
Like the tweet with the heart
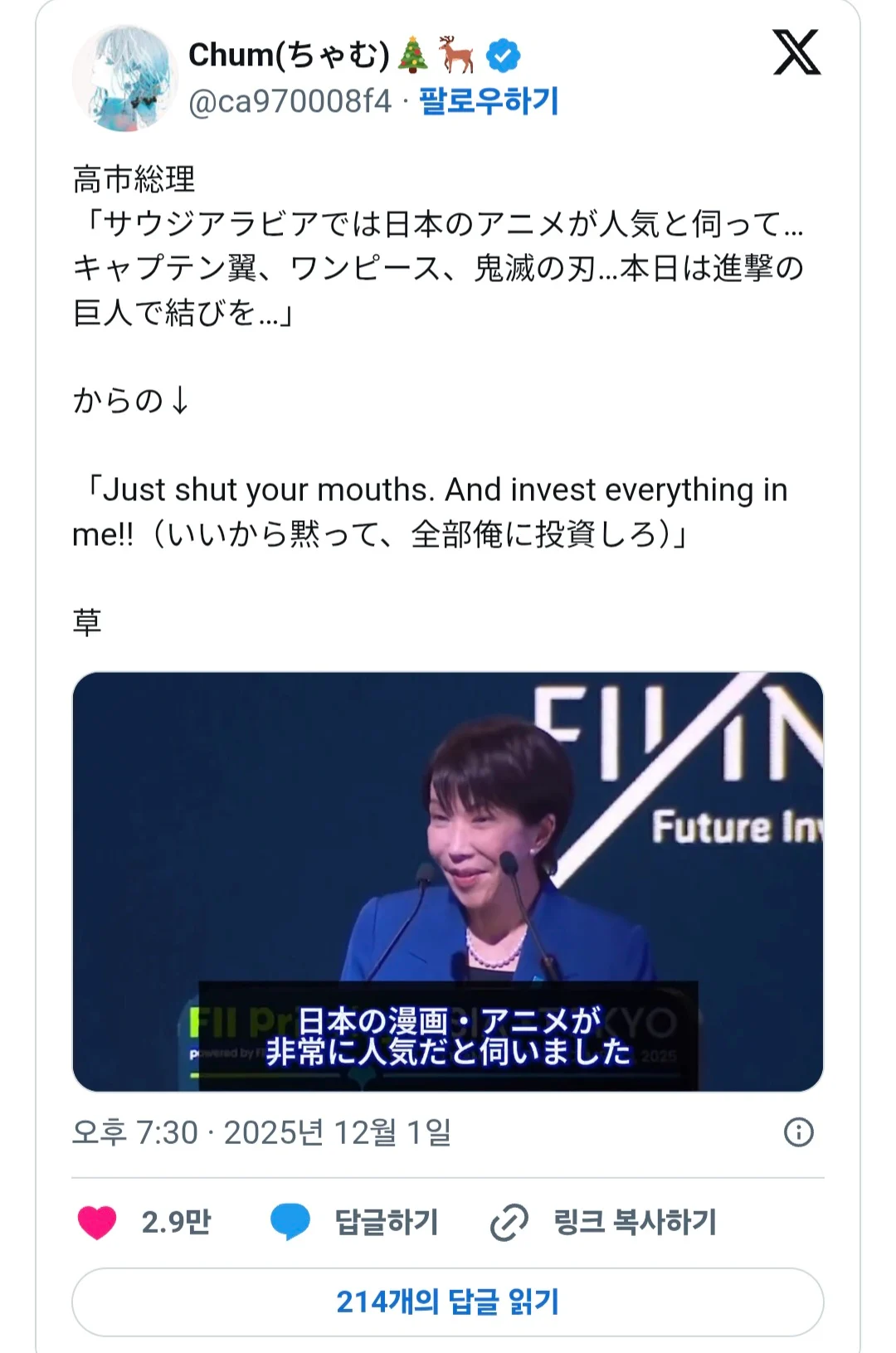[x=97, y=1222]
